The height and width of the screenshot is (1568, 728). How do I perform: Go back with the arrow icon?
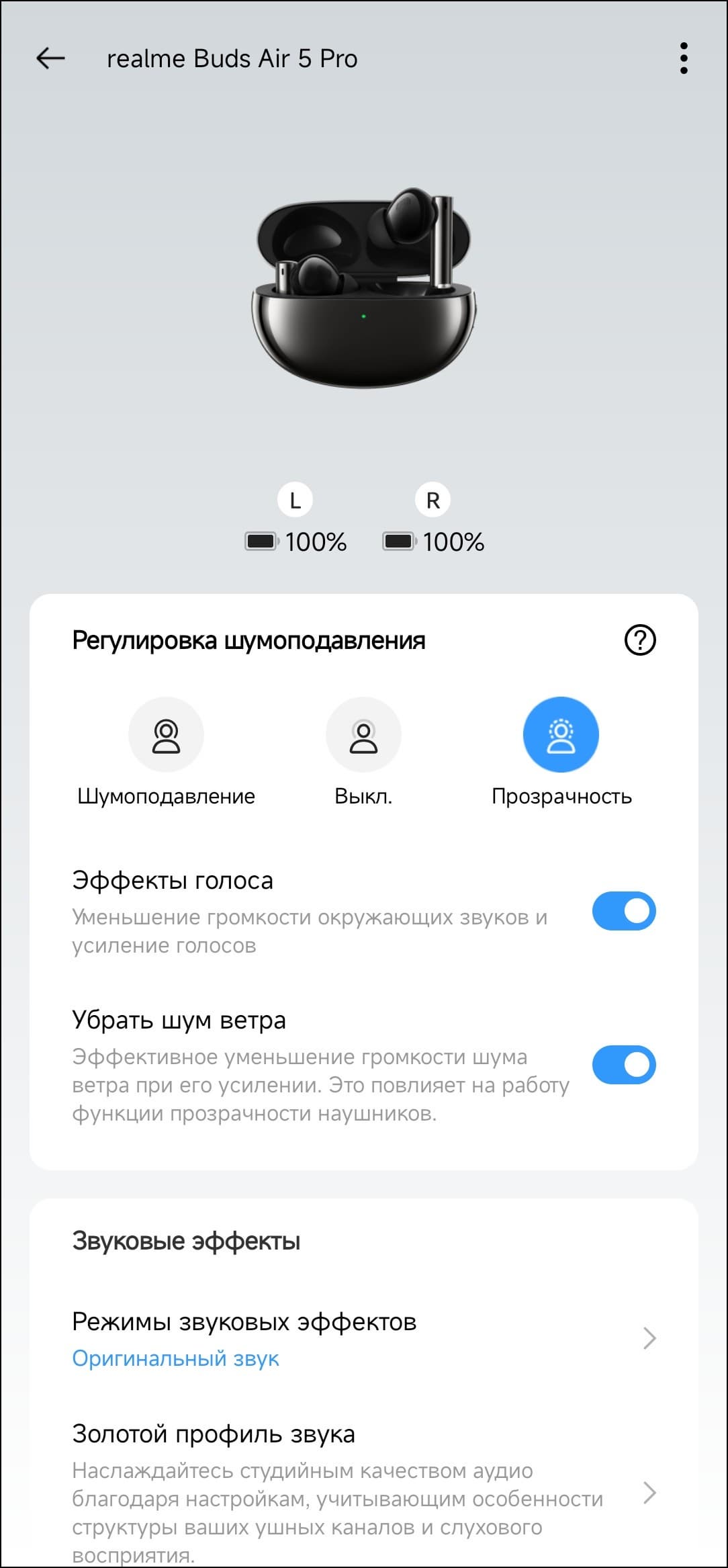tap(50, 58)
